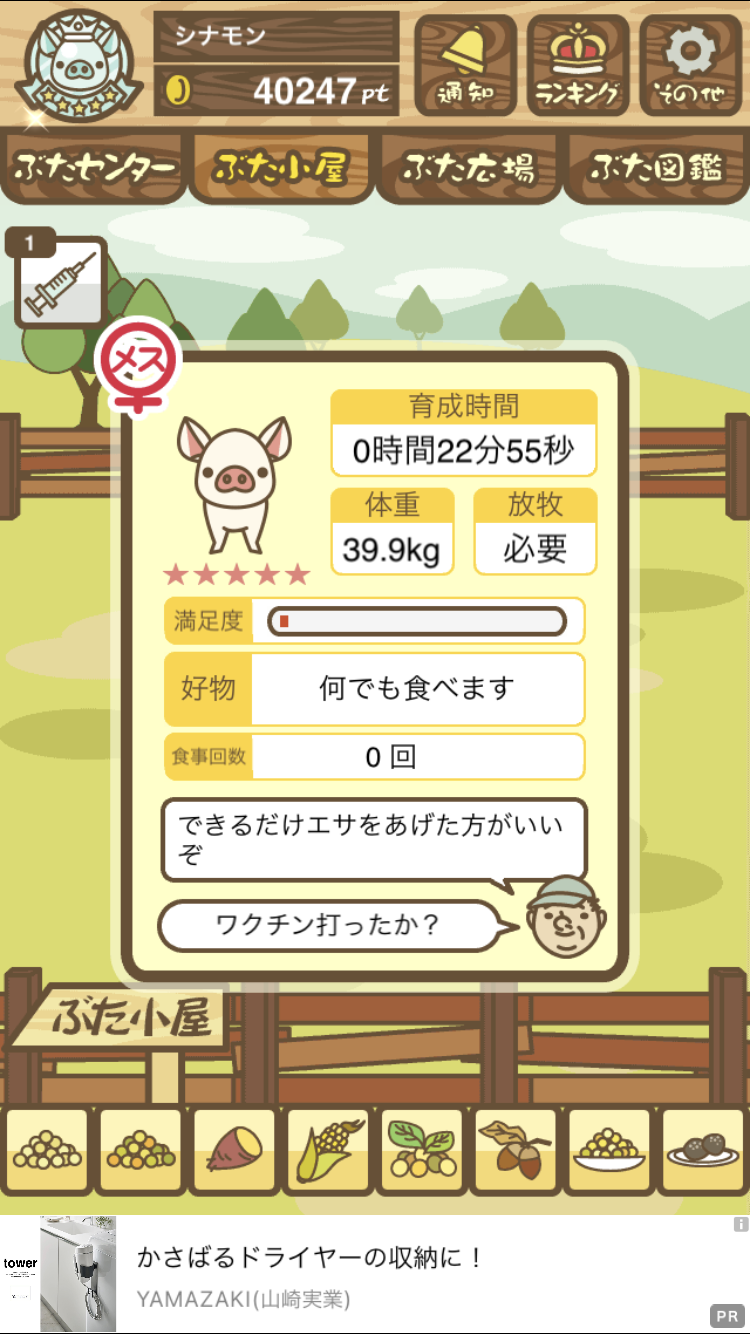The height and width of the screenshot is (1334, 750).
Task: Feed the pig beige pellets
Action: tap(46, 1152)
